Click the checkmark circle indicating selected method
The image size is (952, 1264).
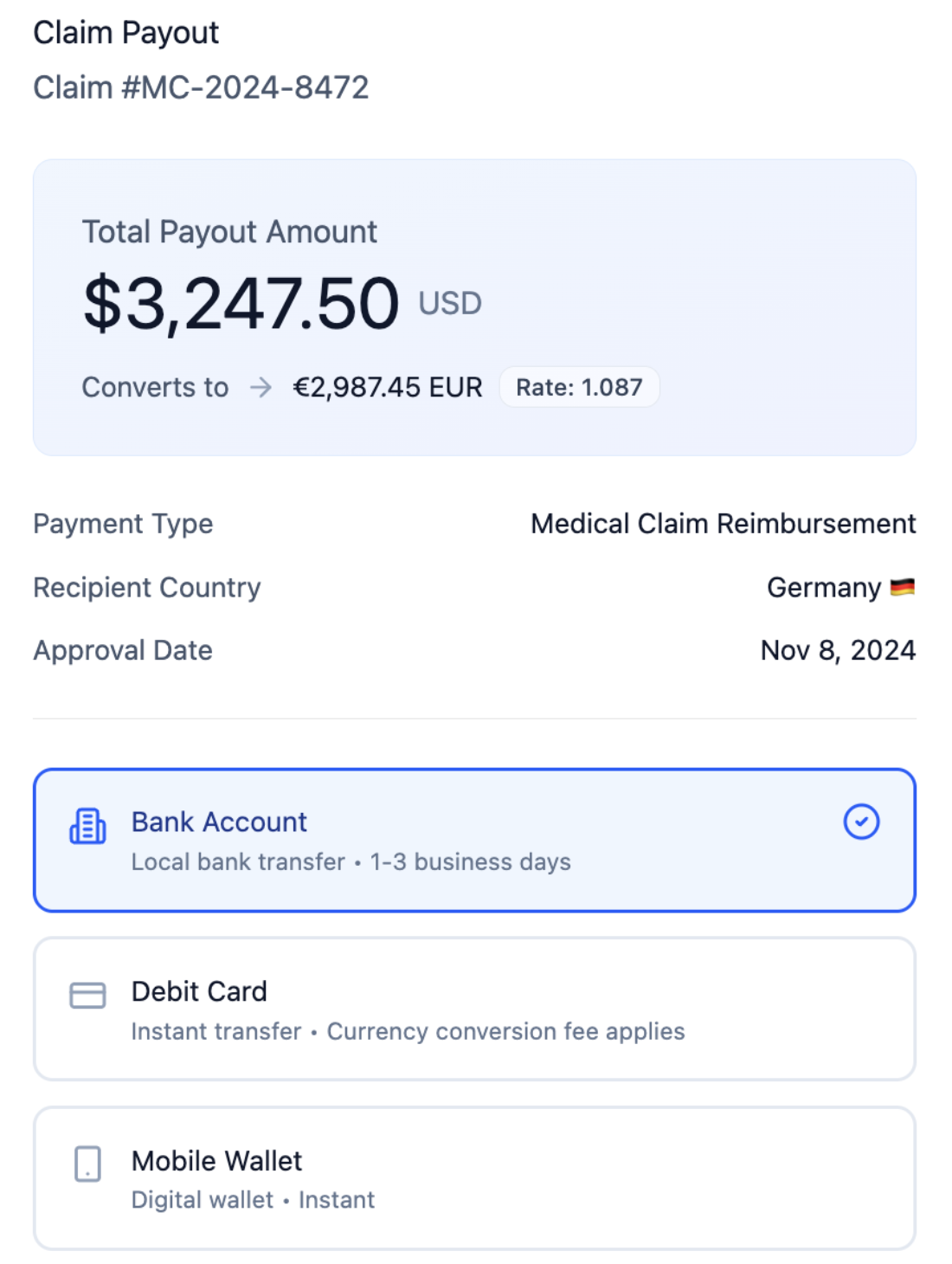click(x=861, y=821)
